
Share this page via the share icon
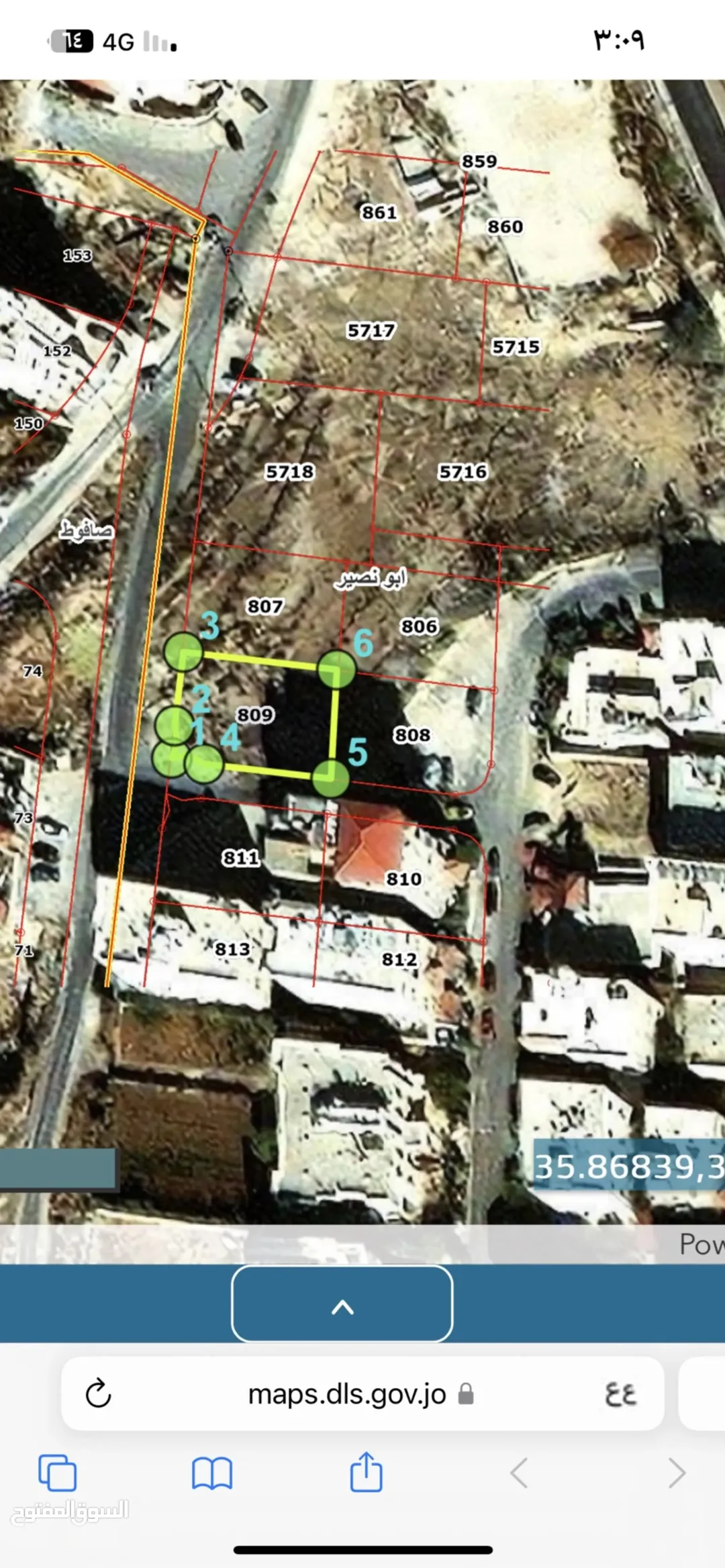(x=367, y=1471)
